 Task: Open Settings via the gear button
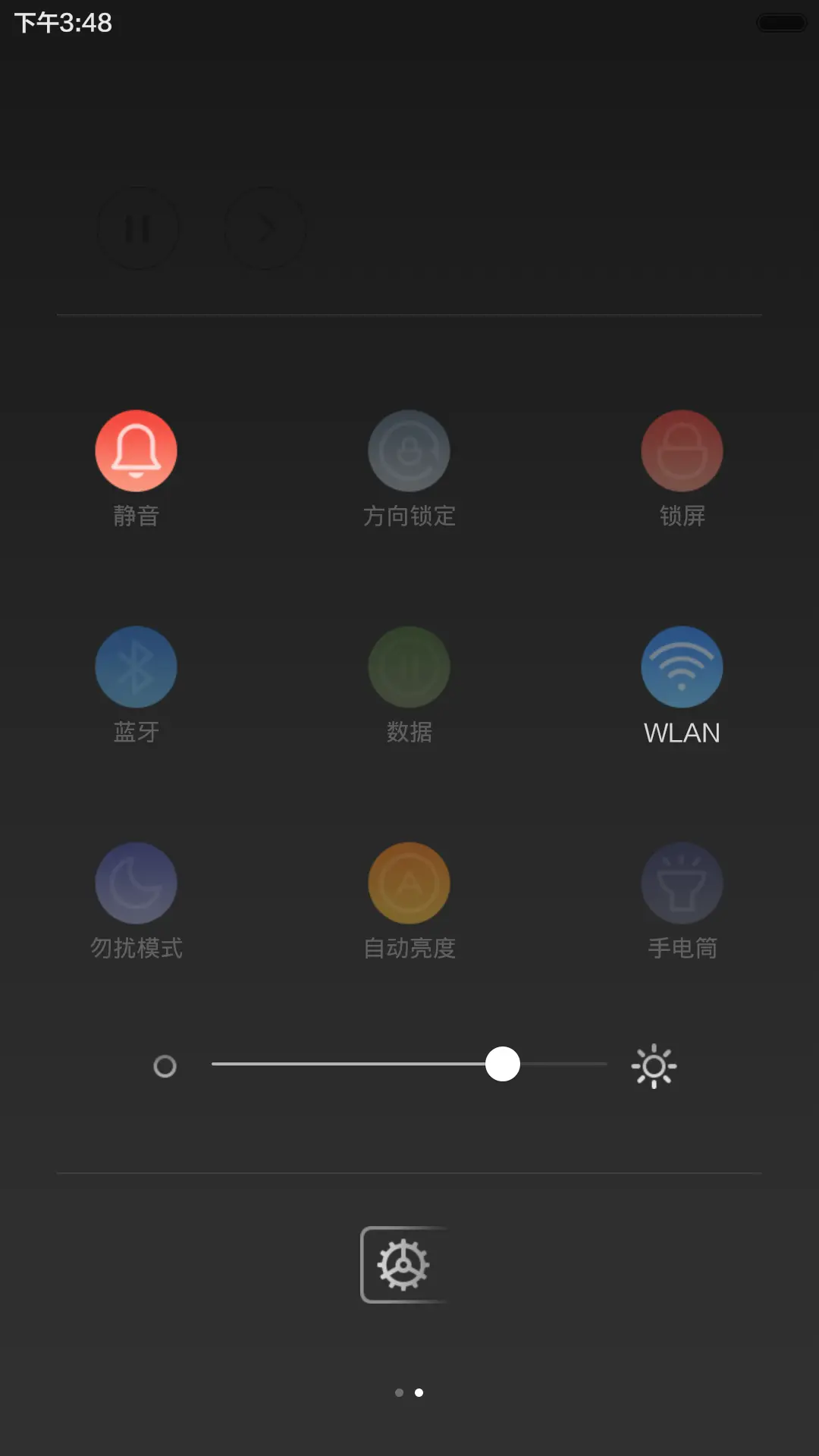coord(403,1265)
